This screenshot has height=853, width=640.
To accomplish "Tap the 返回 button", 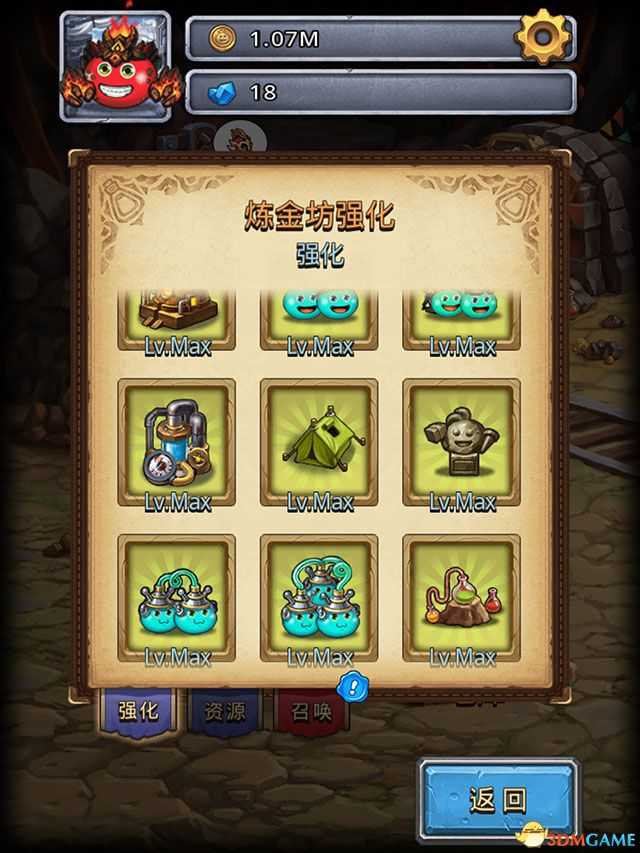I will coord(498,799).
